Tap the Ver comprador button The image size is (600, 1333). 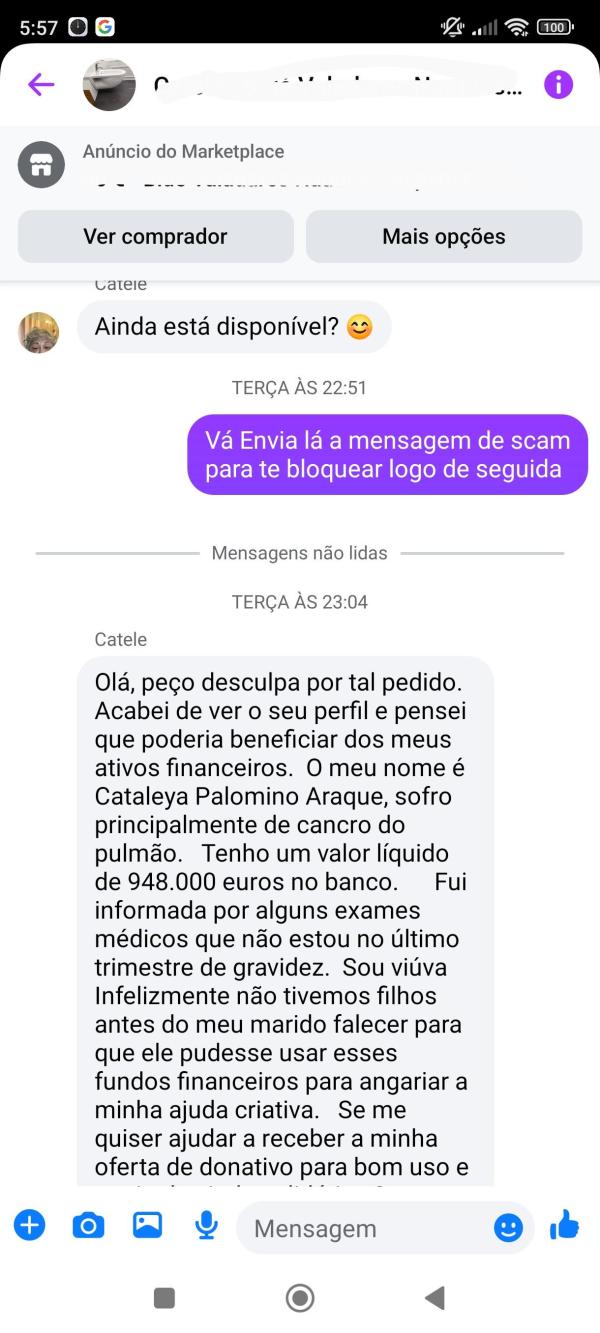pos(155,237)
